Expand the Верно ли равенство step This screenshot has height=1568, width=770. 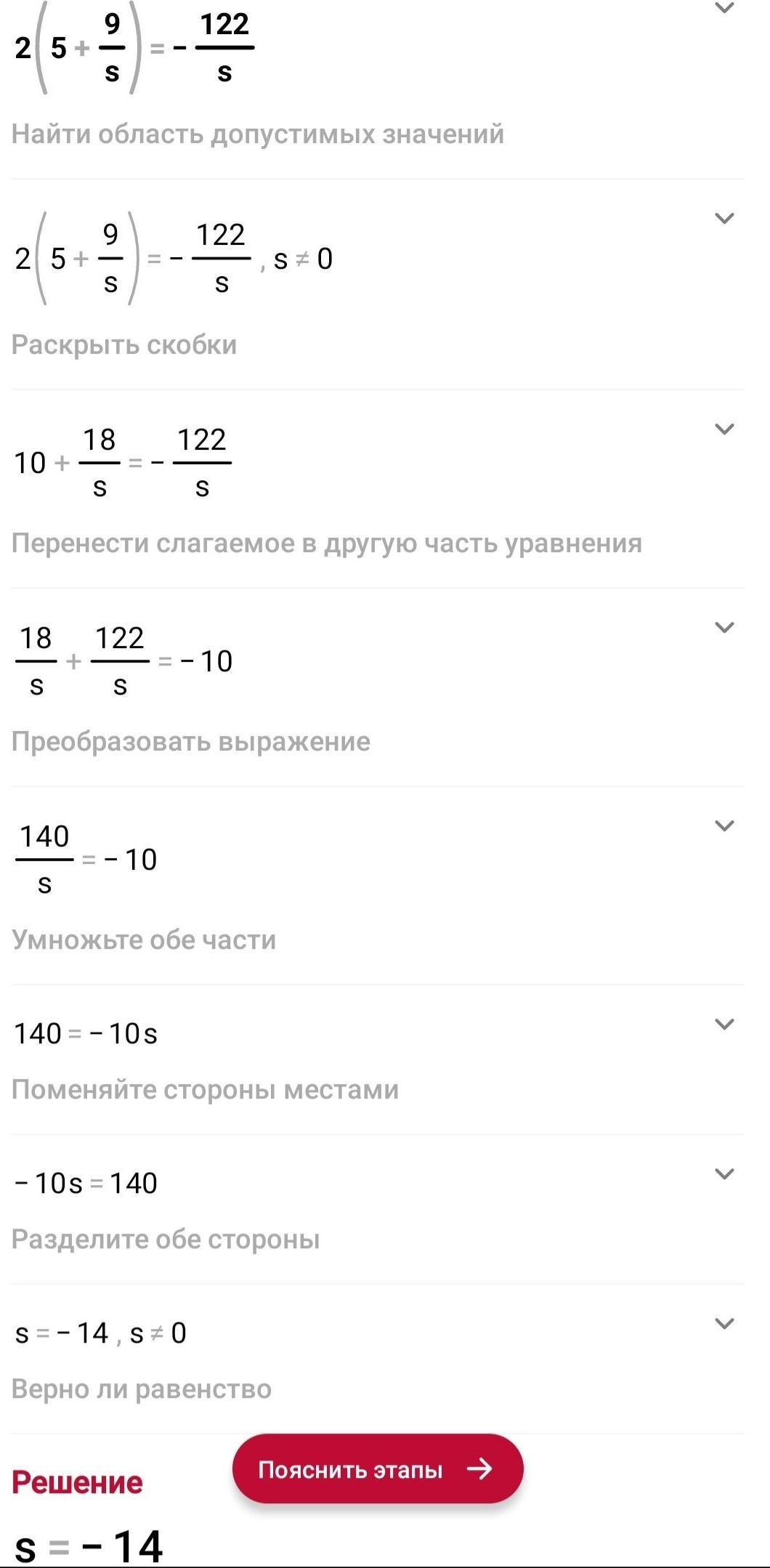pyautogui.click(x=724, y=1324)
